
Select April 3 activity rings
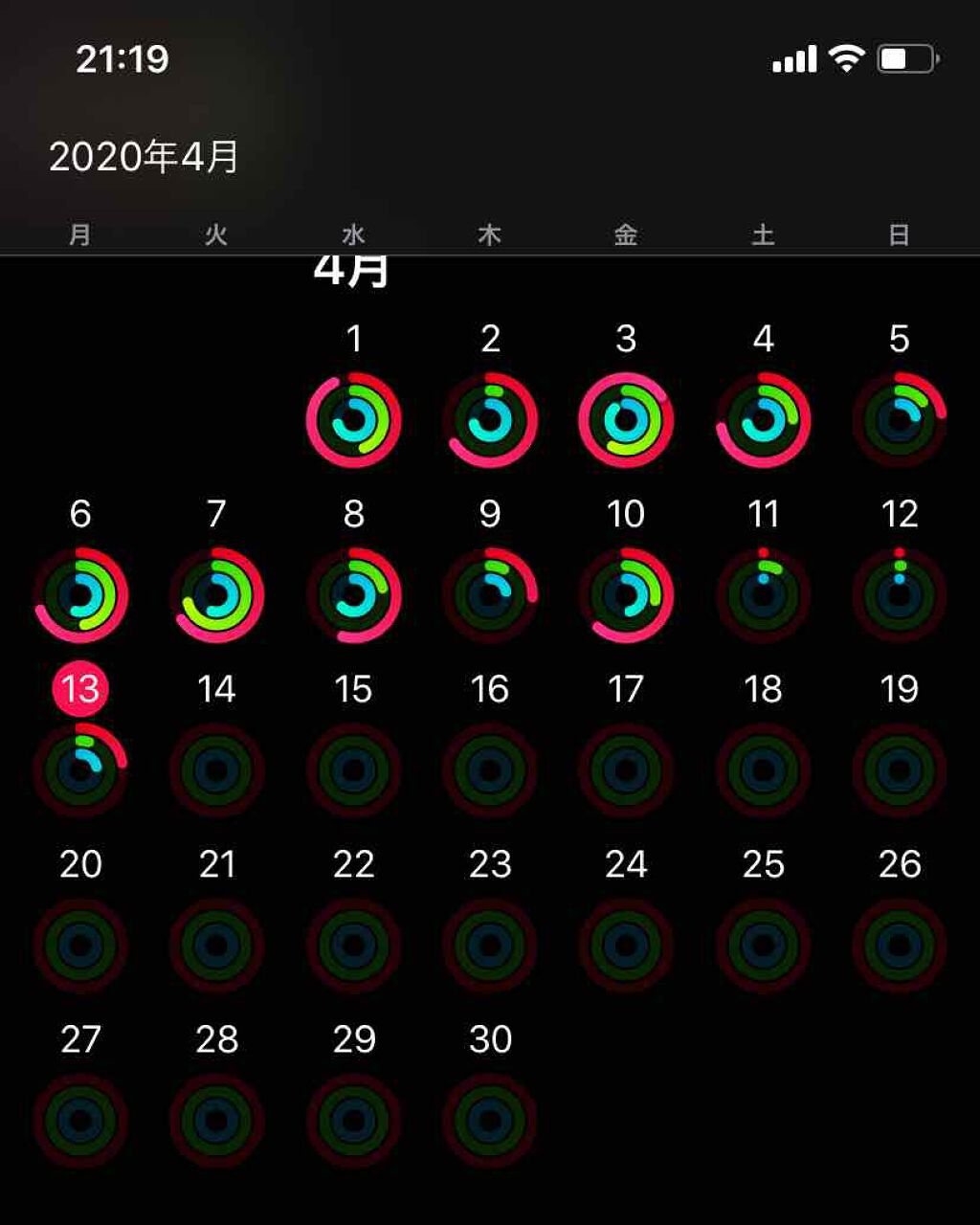coord(626,420)
